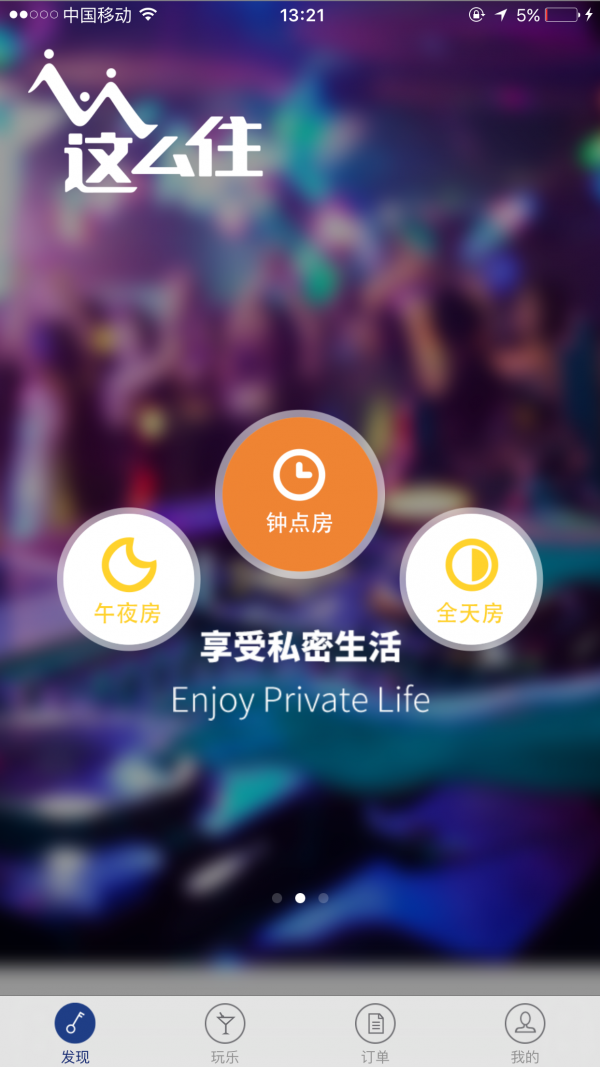Tap the page indicator dots

click(x=300, y=898)
